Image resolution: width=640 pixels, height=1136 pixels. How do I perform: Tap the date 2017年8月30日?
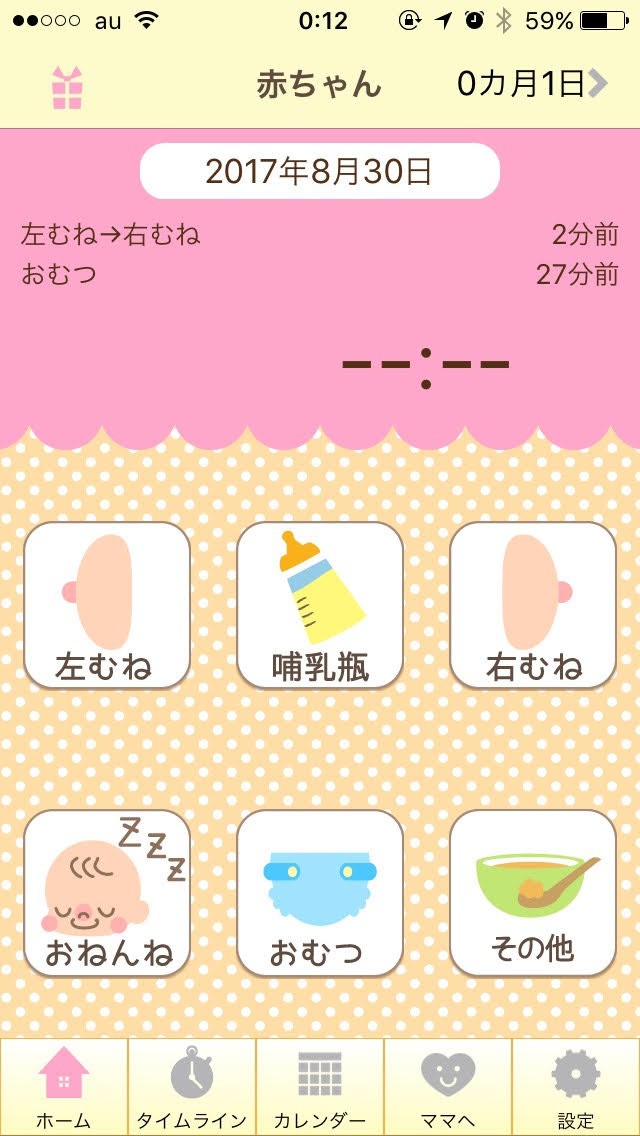pyautogui.click(x=319, y=171)
